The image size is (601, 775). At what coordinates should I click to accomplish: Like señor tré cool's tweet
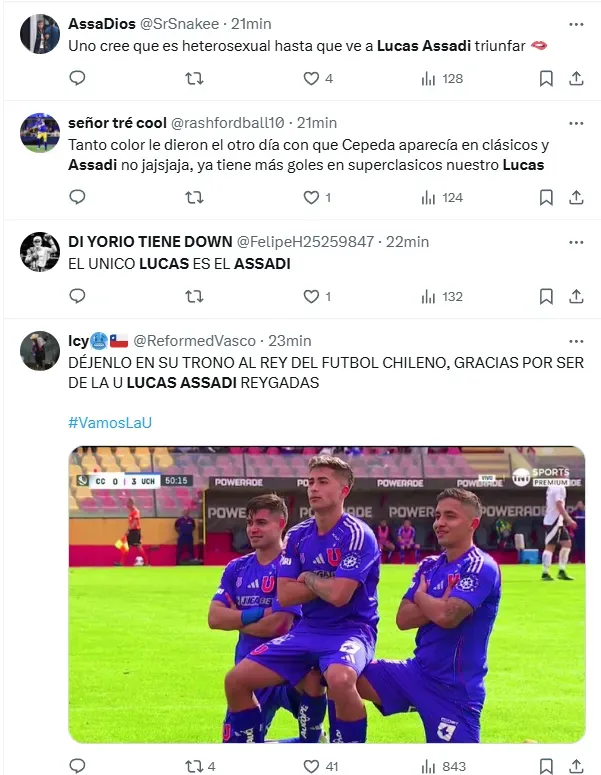pos(311,197)
